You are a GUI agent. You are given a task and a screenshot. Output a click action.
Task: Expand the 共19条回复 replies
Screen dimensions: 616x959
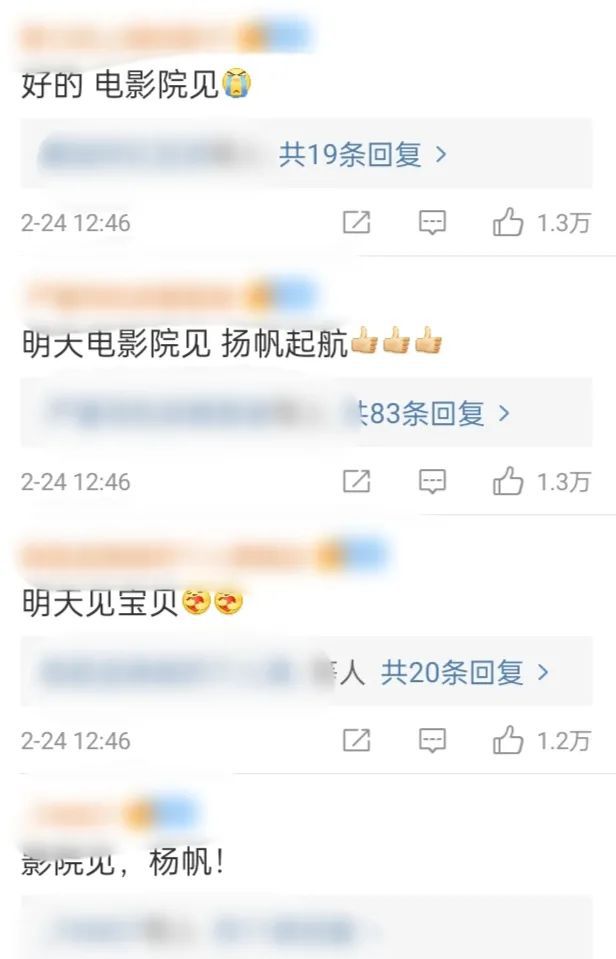[x=362, y=155]
